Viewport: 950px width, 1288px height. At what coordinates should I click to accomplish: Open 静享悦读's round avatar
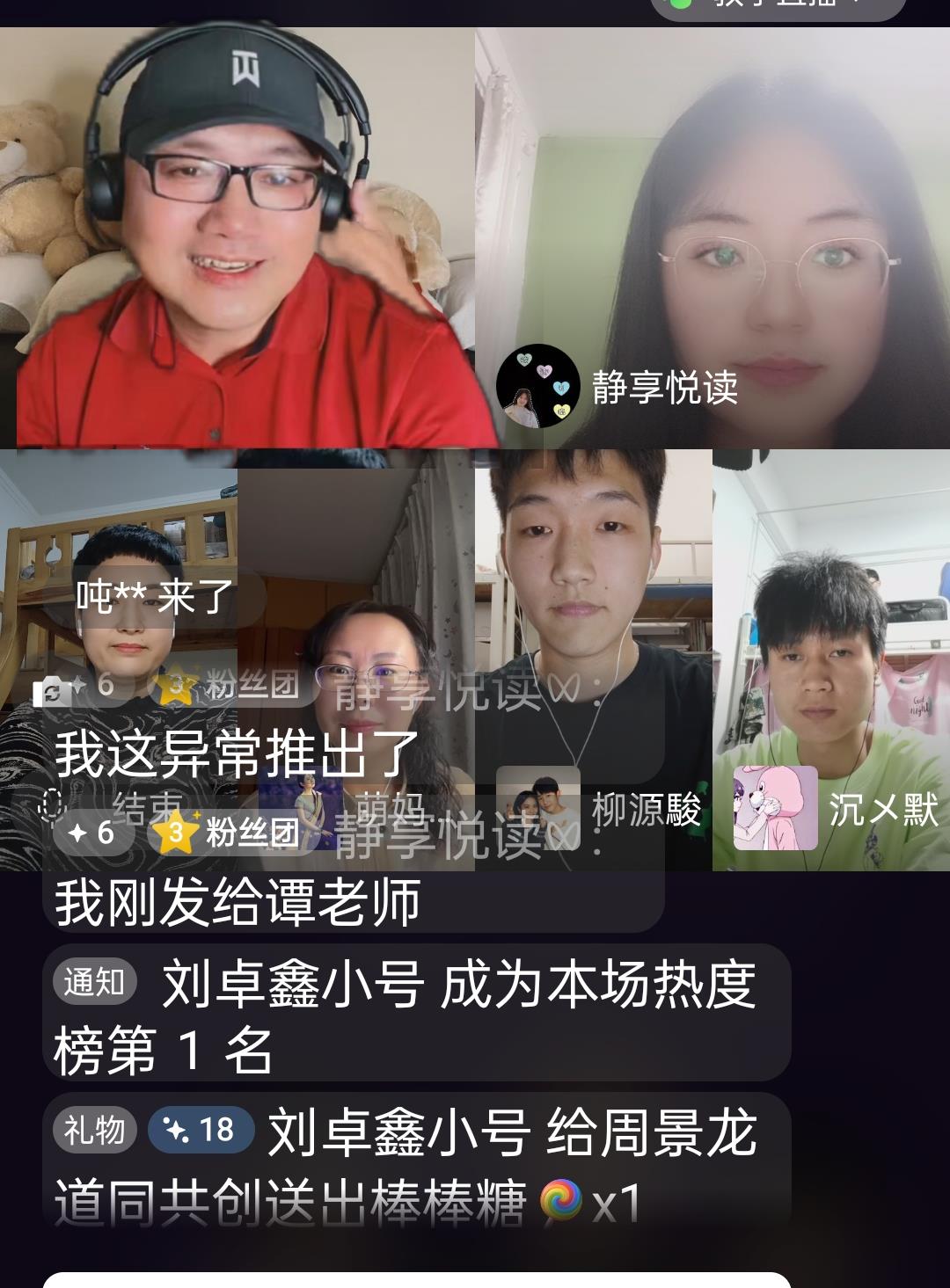point(537,386)
